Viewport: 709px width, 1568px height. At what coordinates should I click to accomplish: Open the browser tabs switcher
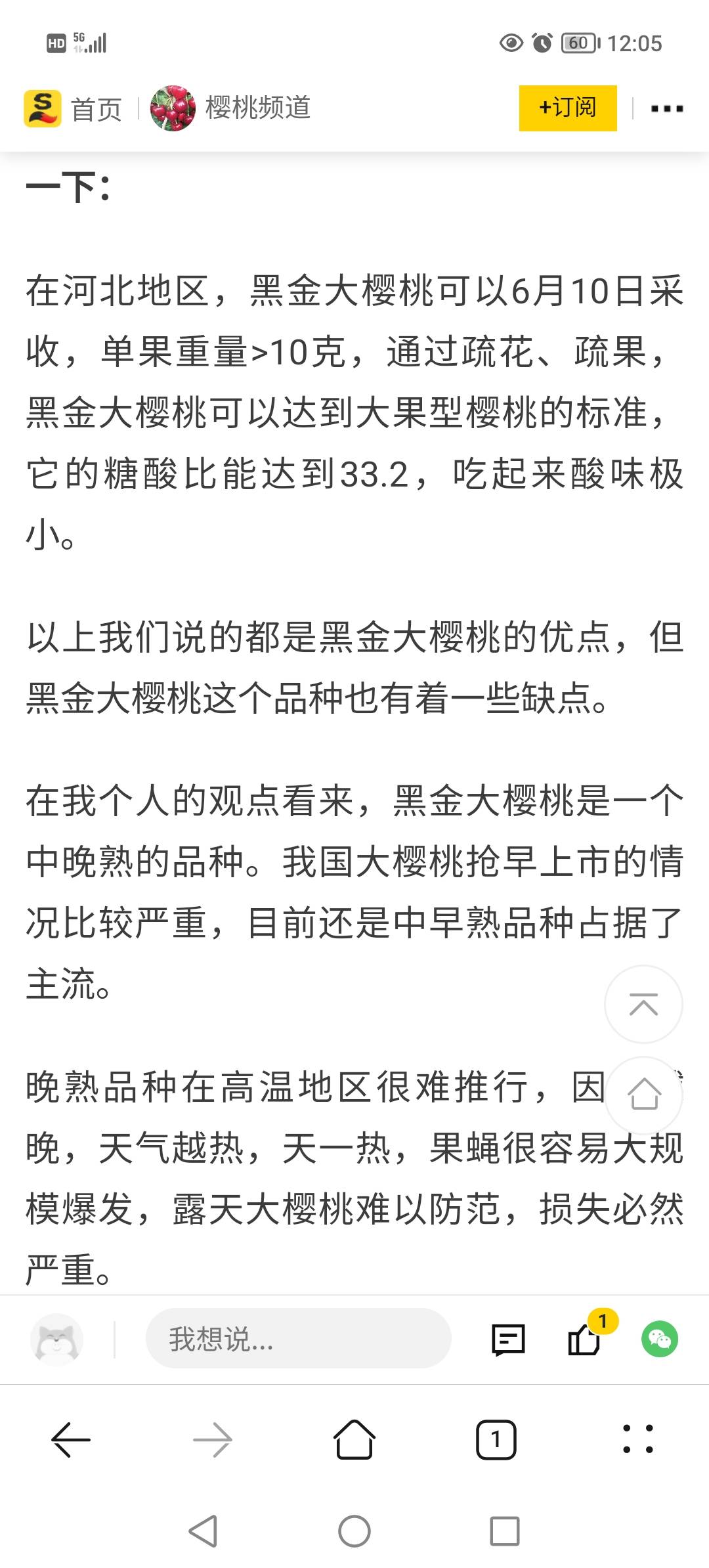click(x=496, y=1440)
